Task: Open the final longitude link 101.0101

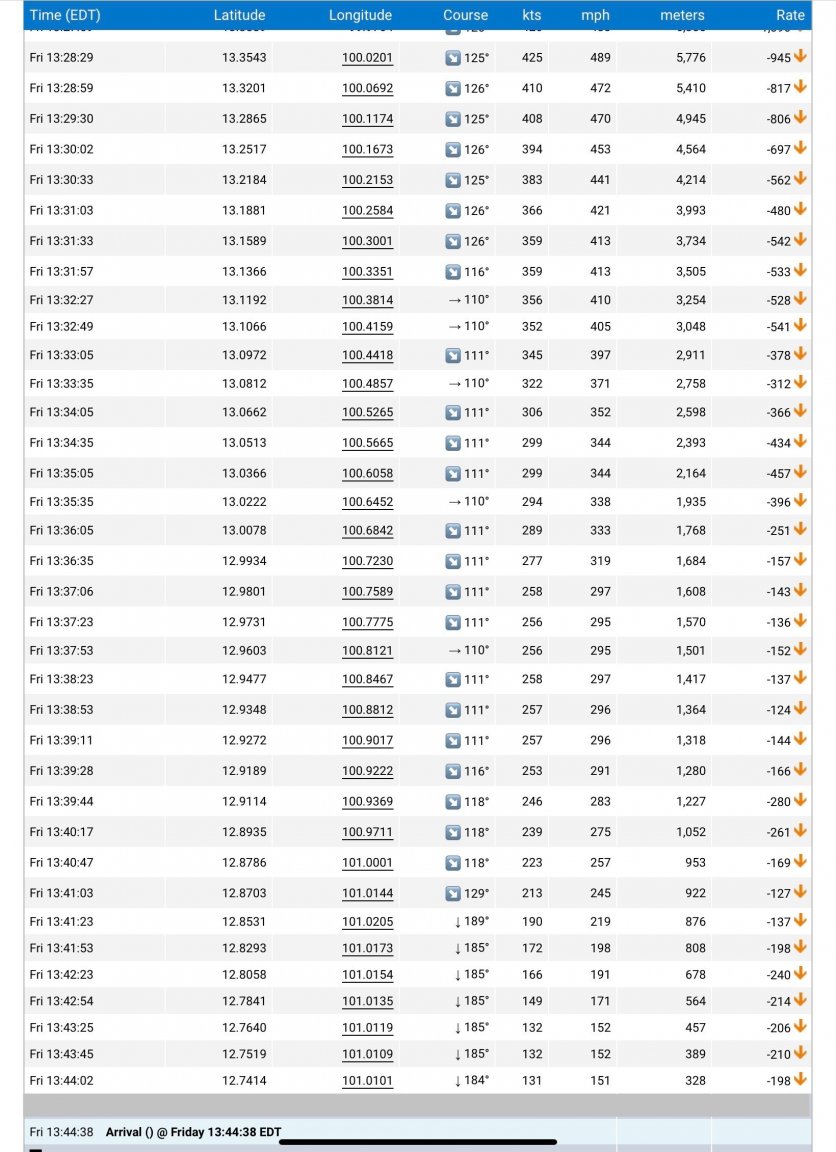Action: pos(367,1080)
